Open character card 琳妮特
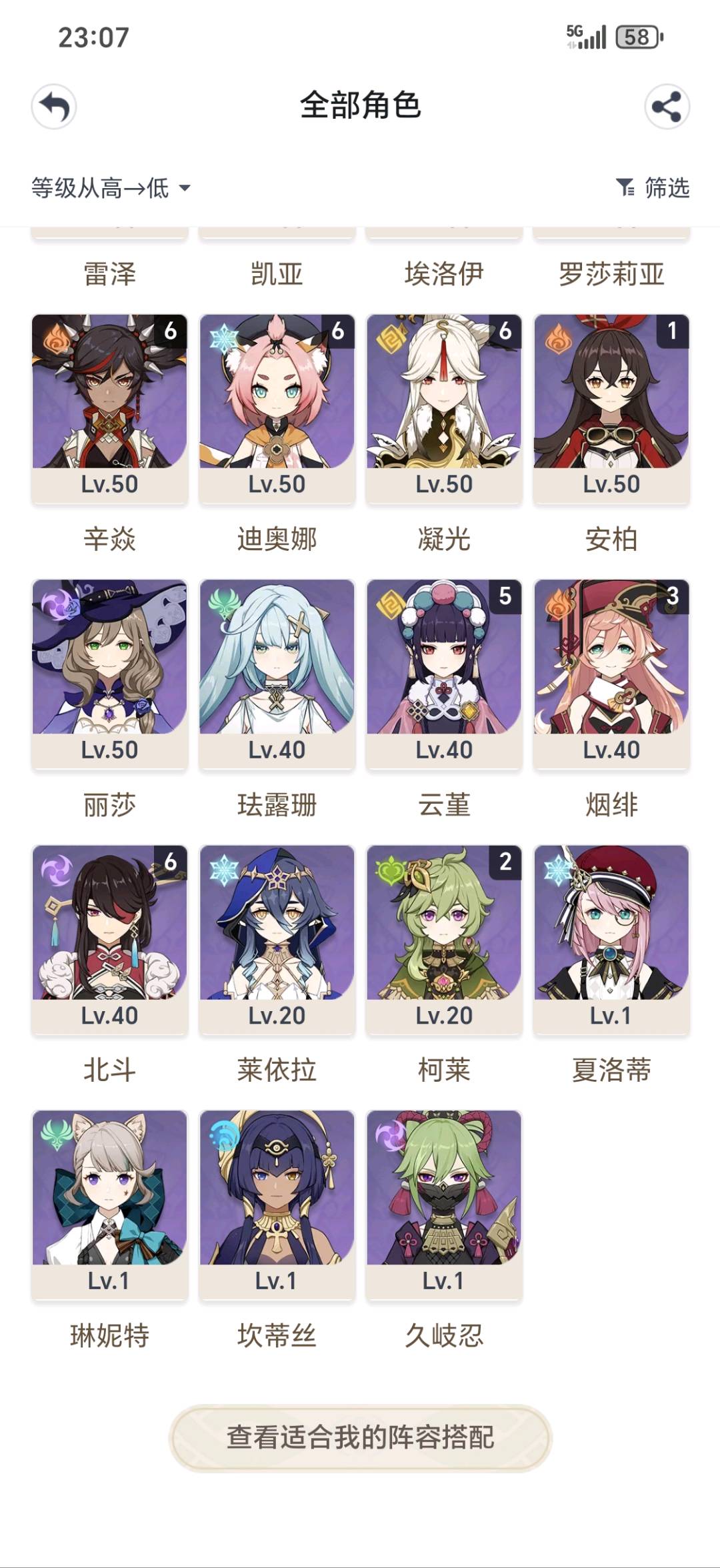Screen dimensions: 720x1568 click(x=109, y=1203)
